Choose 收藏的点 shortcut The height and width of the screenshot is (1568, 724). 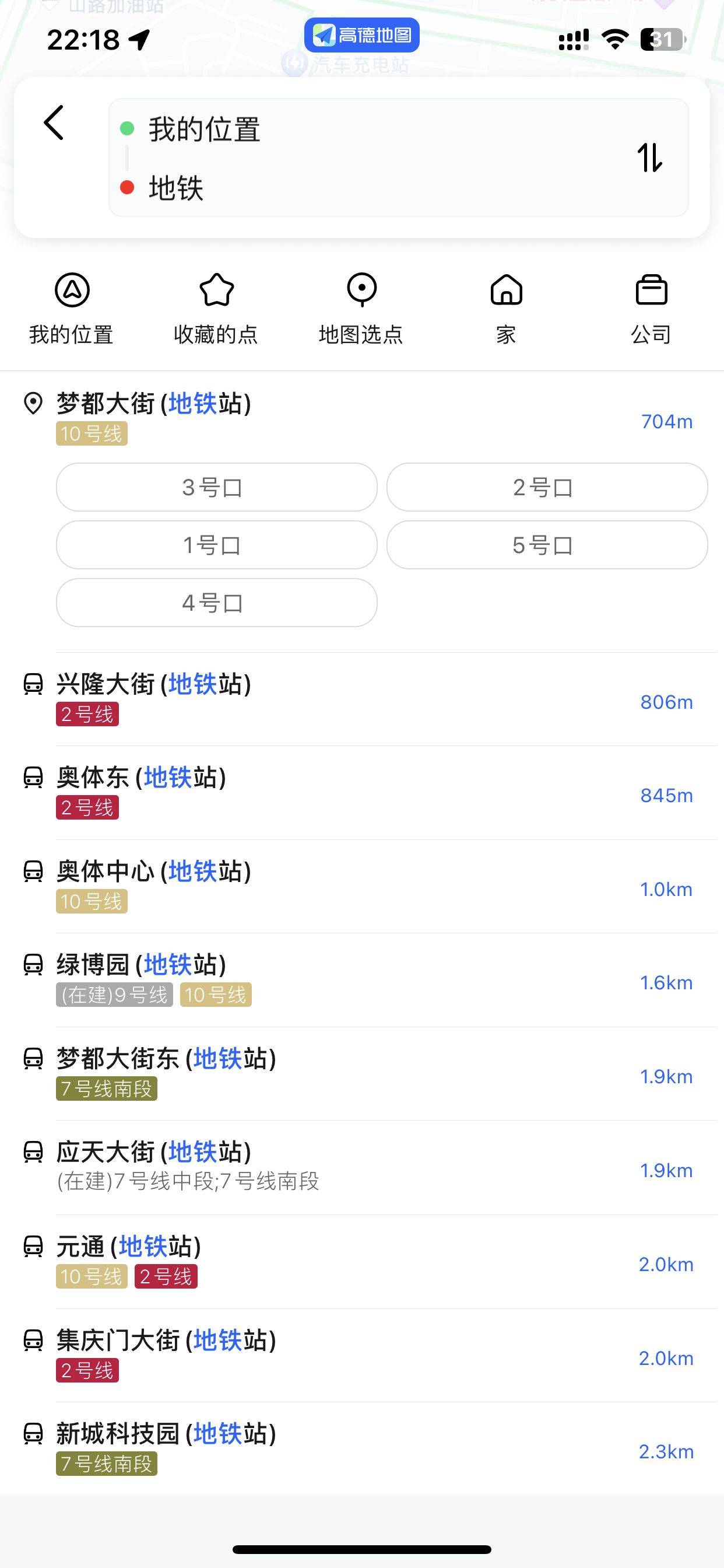pyautogui.click(x=216, y=309)
